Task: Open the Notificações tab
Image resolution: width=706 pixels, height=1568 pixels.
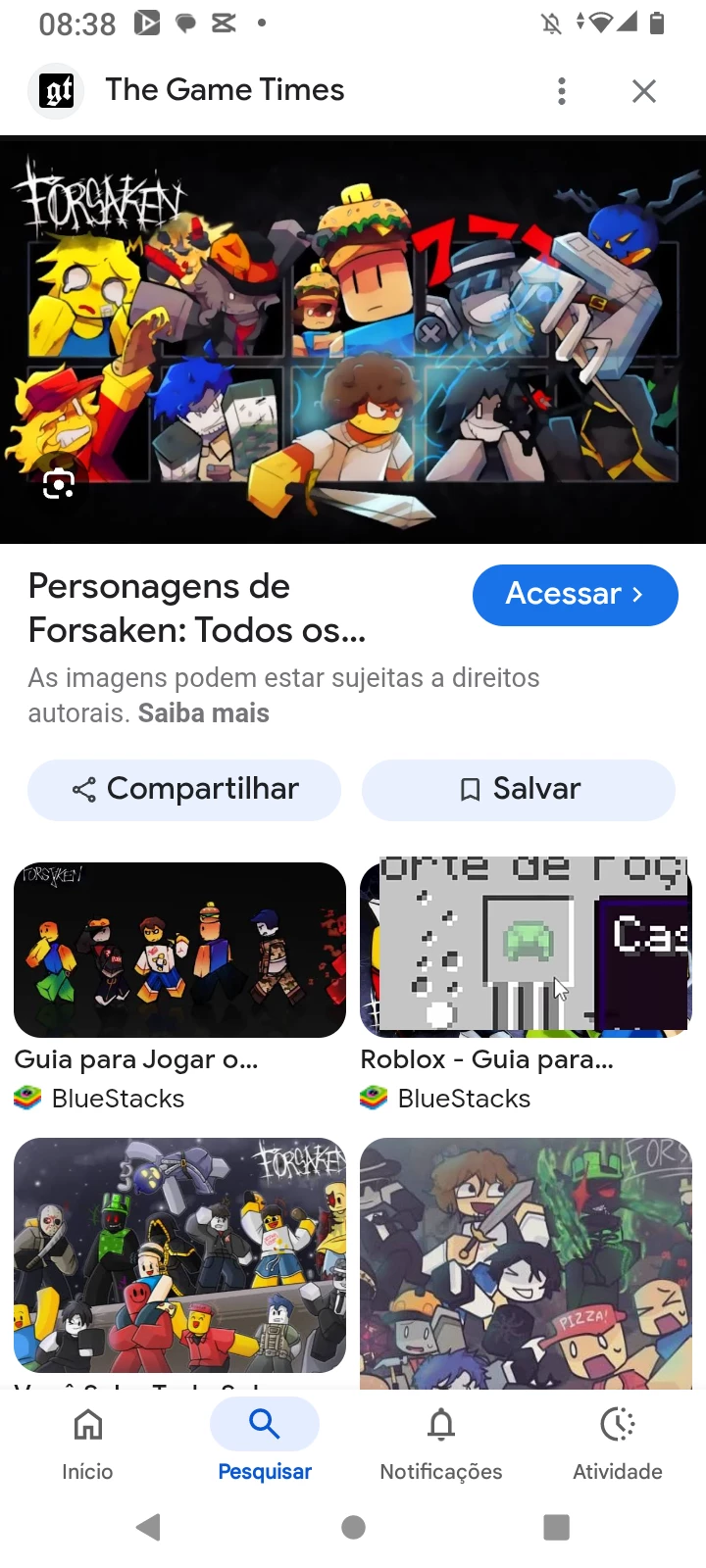Action: coord(441,1443)
